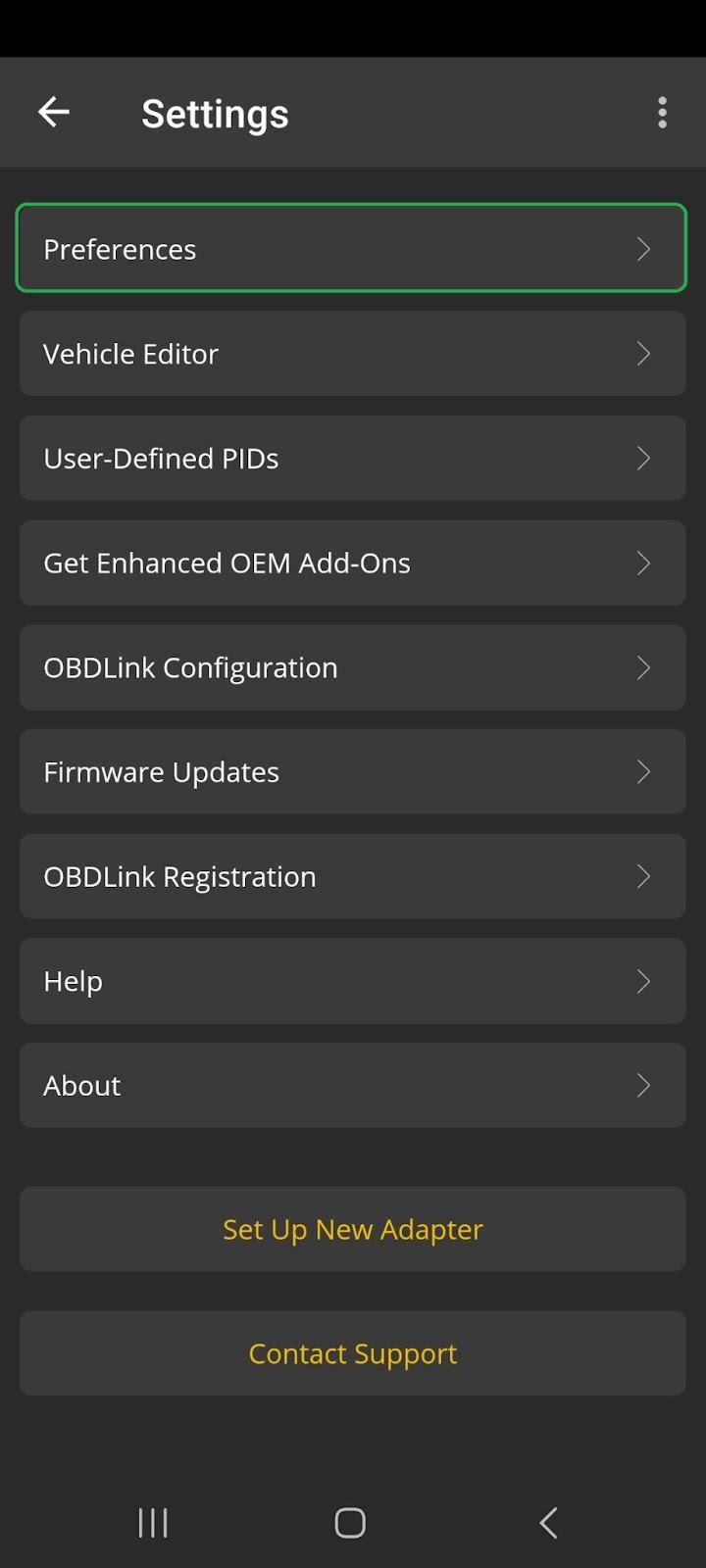This screenshot has width=706, height=1568.
Task: Open the three-dot overflow menu
Action: 662,112
